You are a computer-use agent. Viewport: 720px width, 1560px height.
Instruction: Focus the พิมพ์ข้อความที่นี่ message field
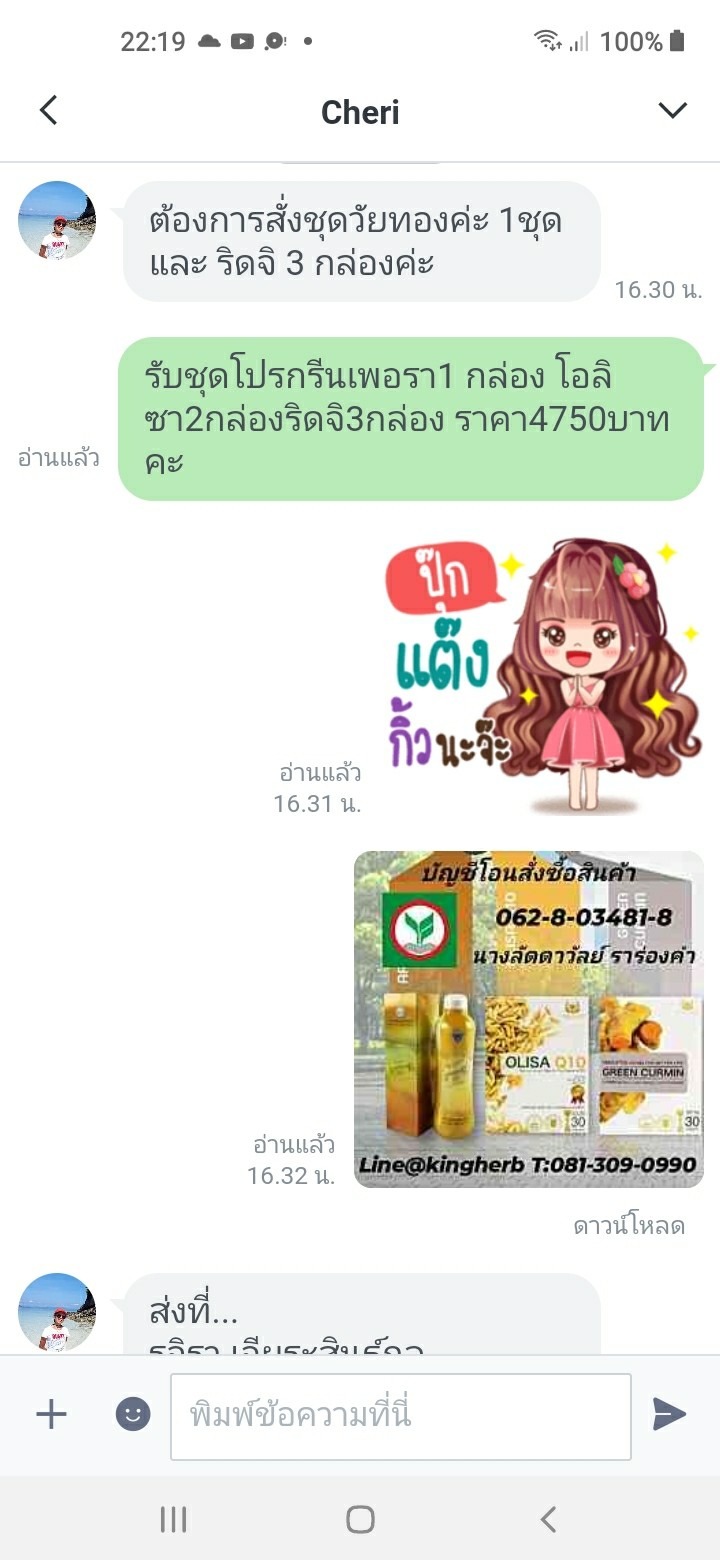tap(400, 1416)
